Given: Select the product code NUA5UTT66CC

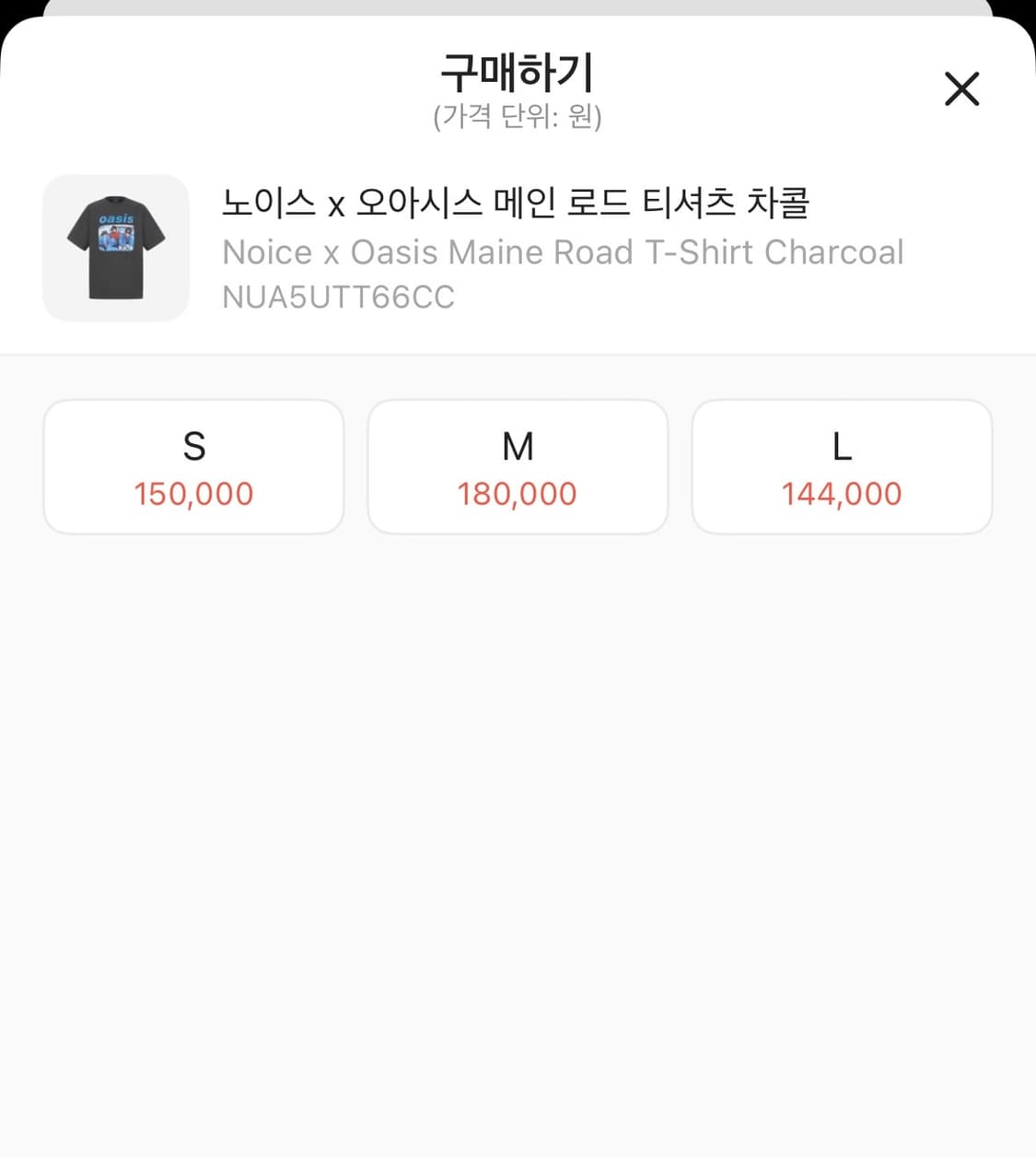Looking at the screenshot, I should point(338,297).
